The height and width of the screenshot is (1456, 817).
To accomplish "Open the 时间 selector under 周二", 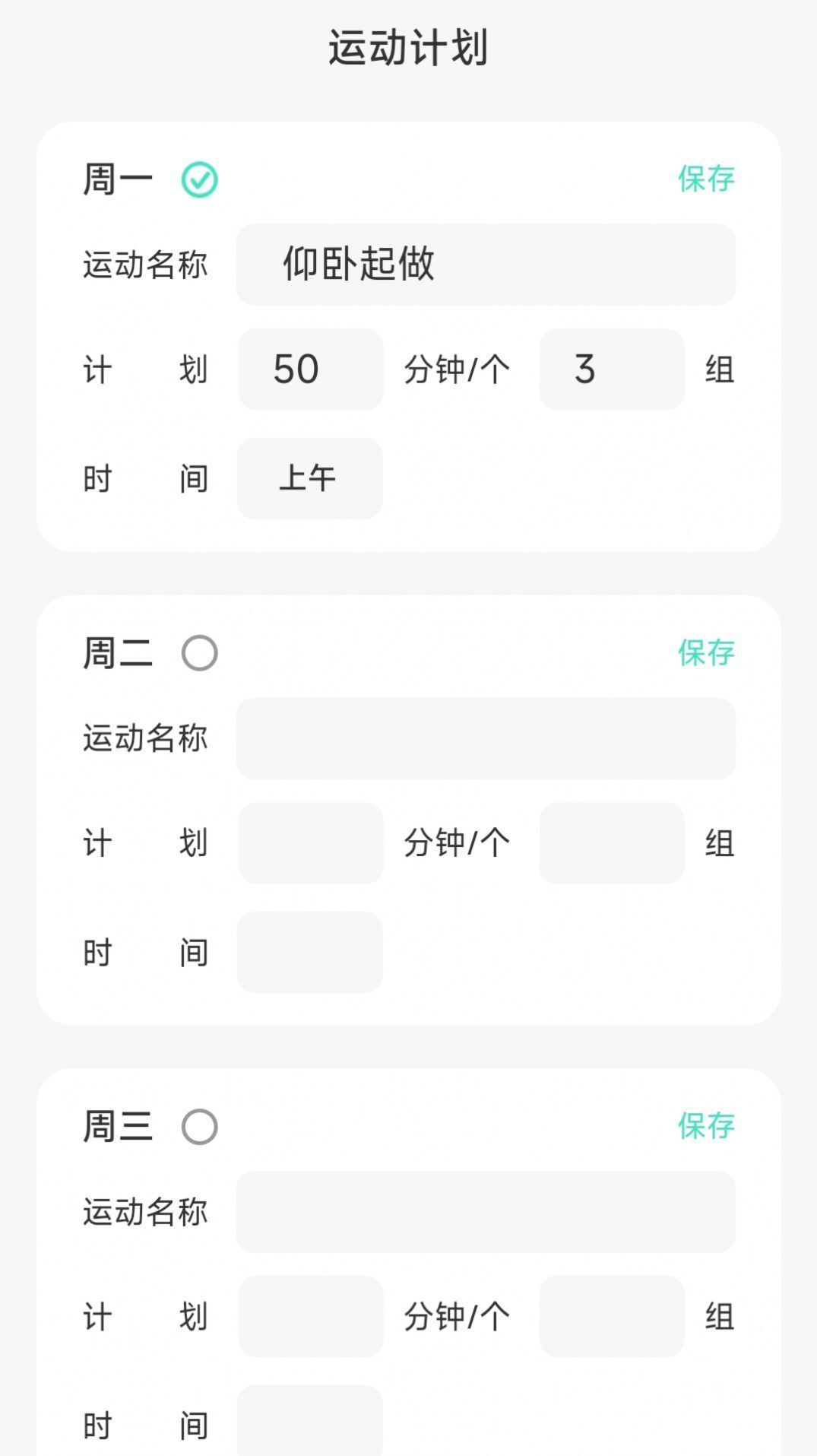I will point(309,952).
